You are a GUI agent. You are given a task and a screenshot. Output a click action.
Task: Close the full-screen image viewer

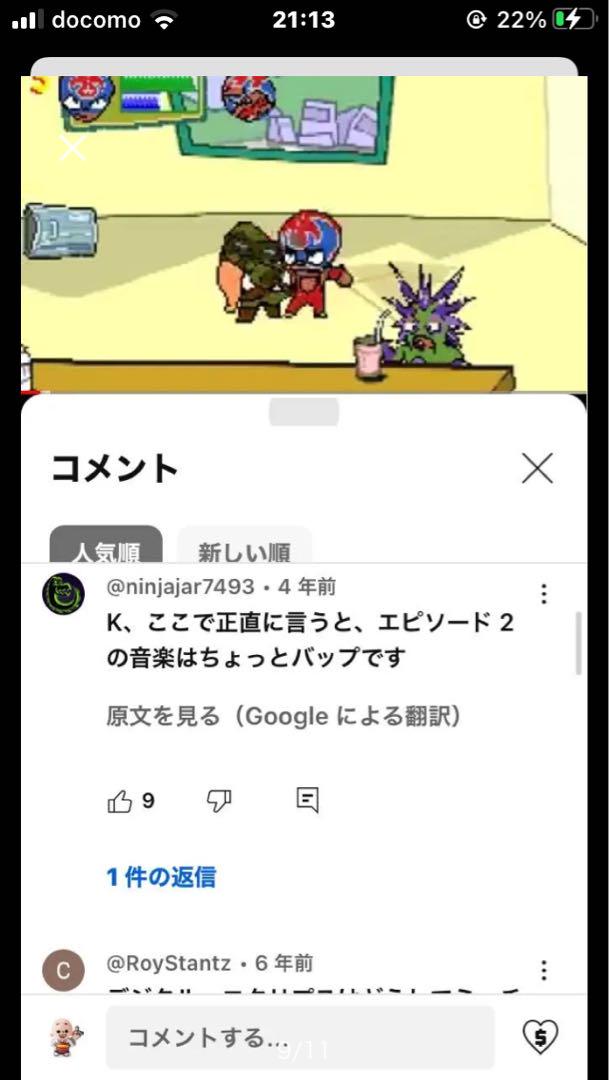click(72, 148)
